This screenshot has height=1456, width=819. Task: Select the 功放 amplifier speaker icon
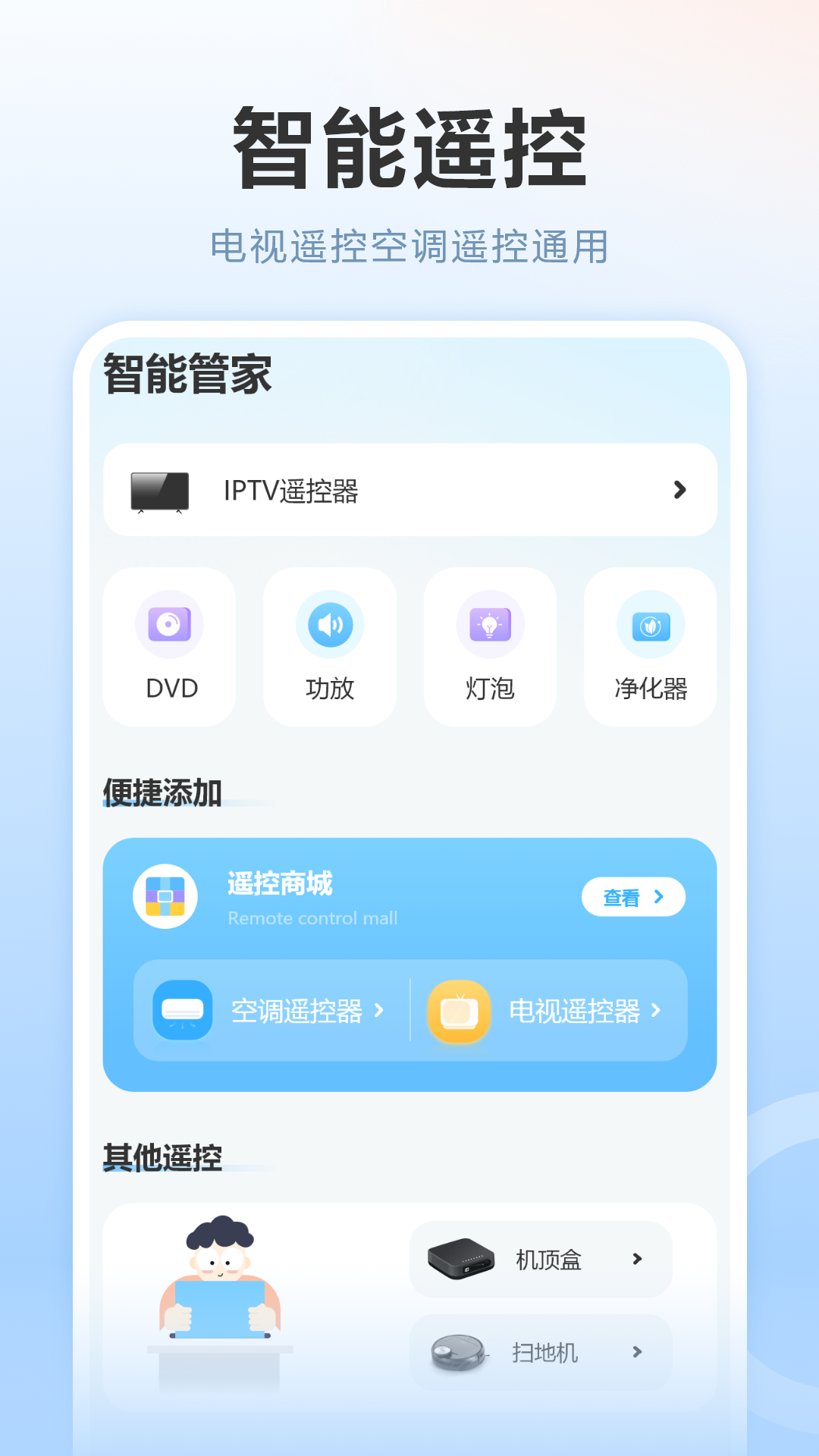click(x=329, y=624)
